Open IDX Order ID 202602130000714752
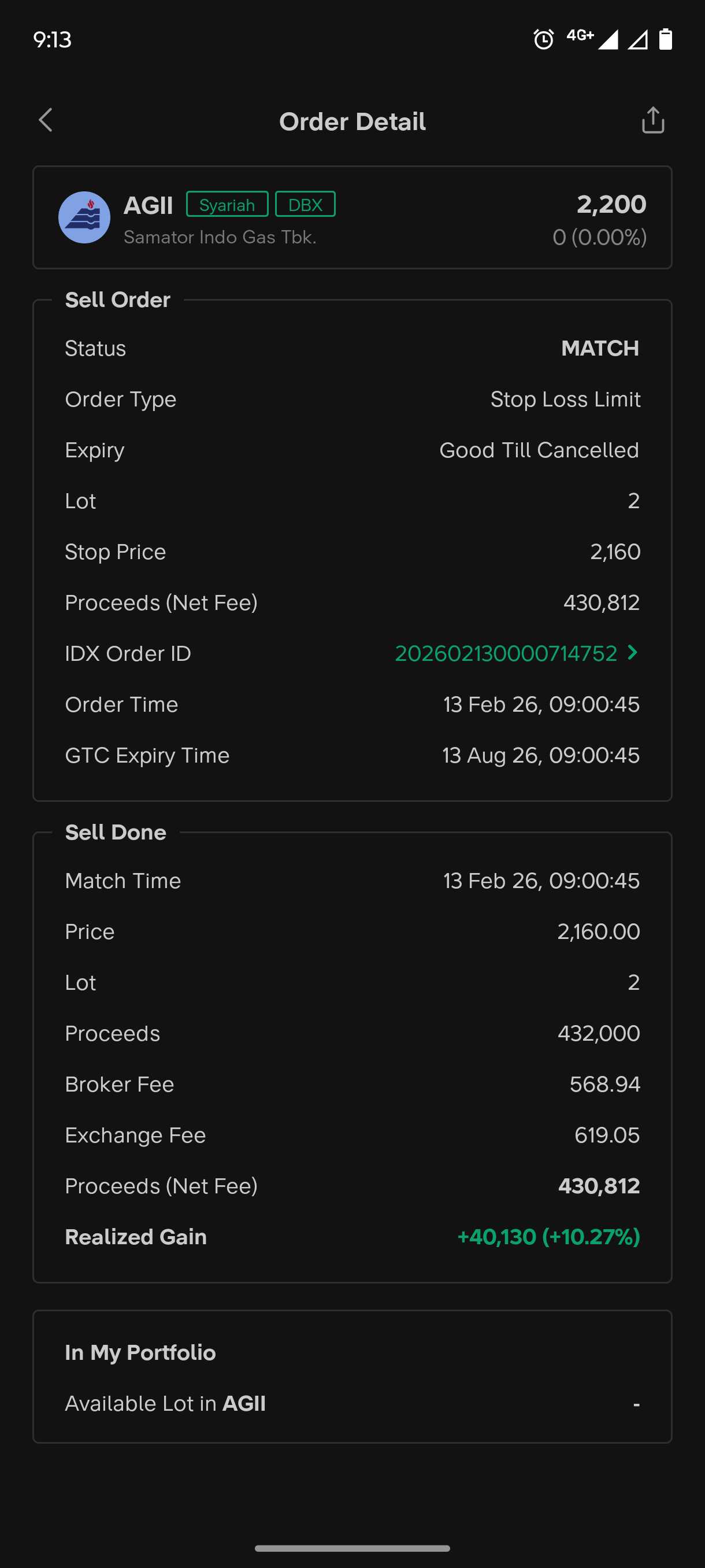The width and height of the screenshot is (705, 1568). 516,653
